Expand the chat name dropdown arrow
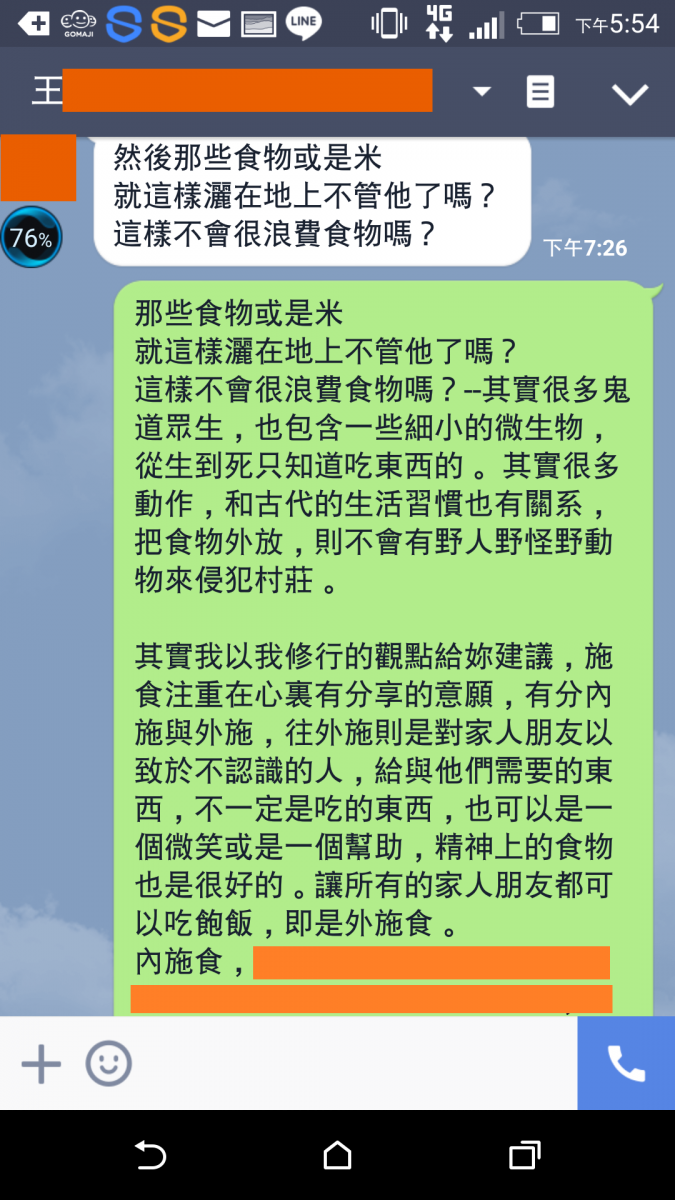675x1200 pixels. tap(482, 92)
